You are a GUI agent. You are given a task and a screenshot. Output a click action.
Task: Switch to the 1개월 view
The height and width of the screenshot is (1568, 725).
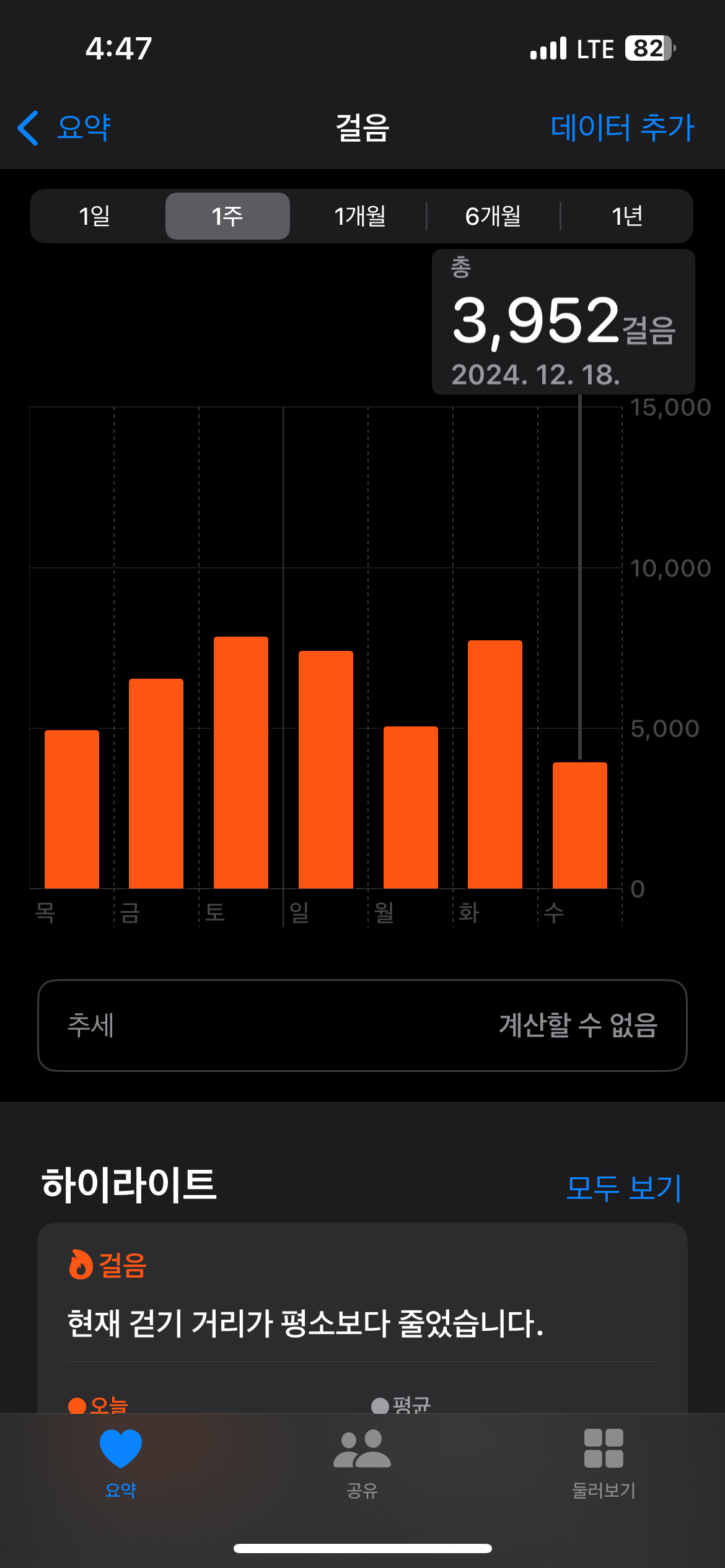coord(360,216)
